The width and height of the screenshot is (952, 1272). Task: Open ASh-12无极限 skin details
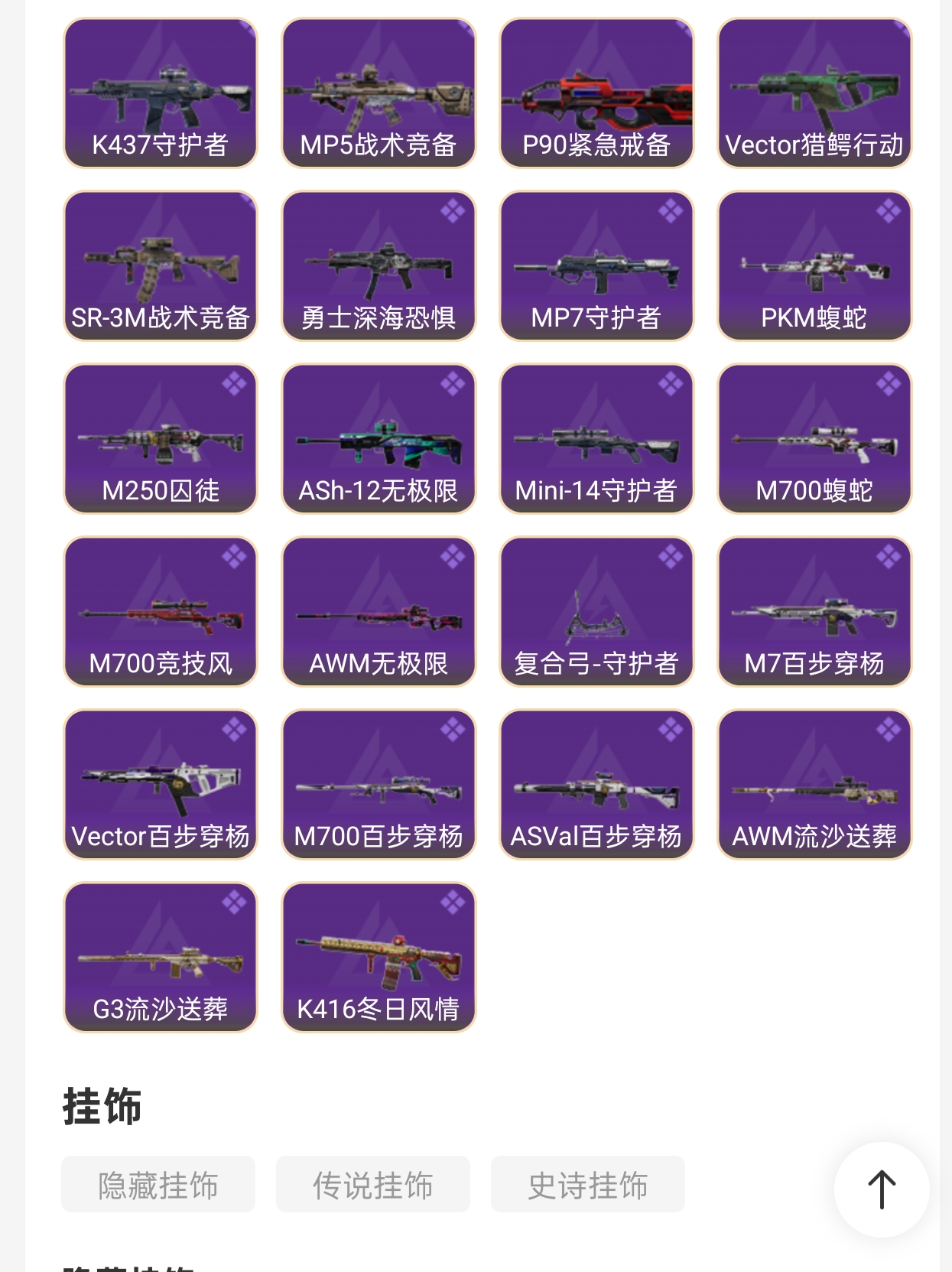[379, 438]
